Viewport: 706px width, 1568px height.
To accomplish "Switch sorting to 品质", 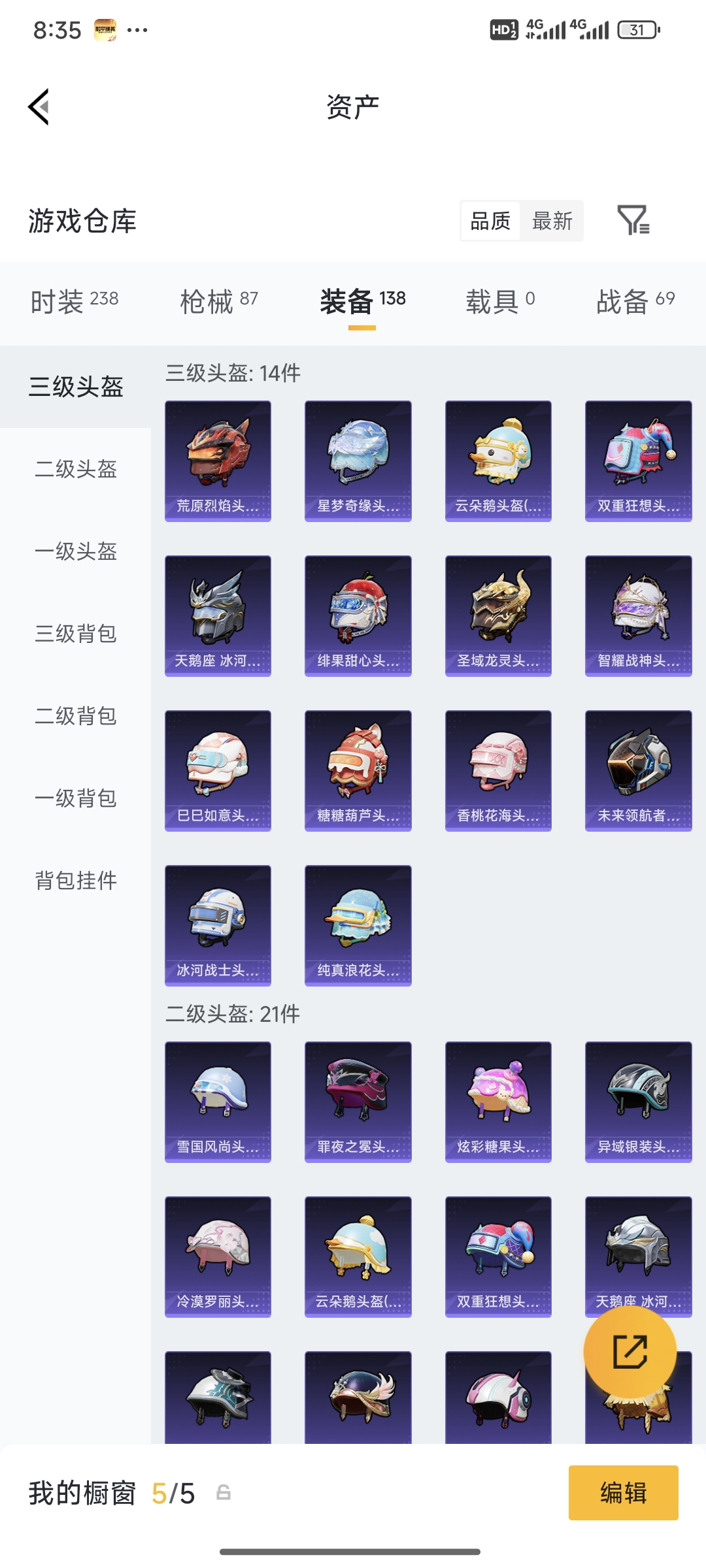I will pyautogui.click(x=492, y=221).
